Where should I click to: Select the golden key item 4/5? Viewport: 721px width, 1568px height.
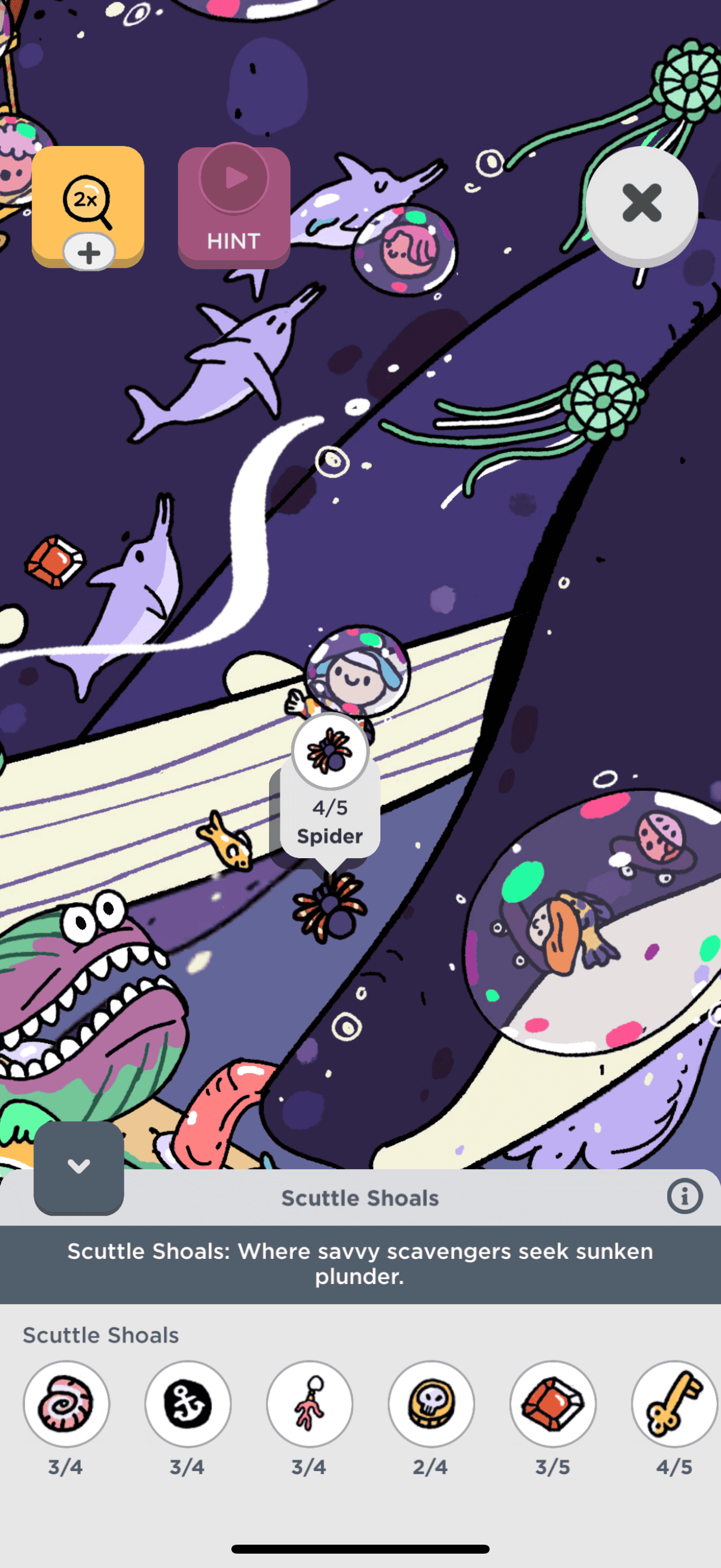674,1403
